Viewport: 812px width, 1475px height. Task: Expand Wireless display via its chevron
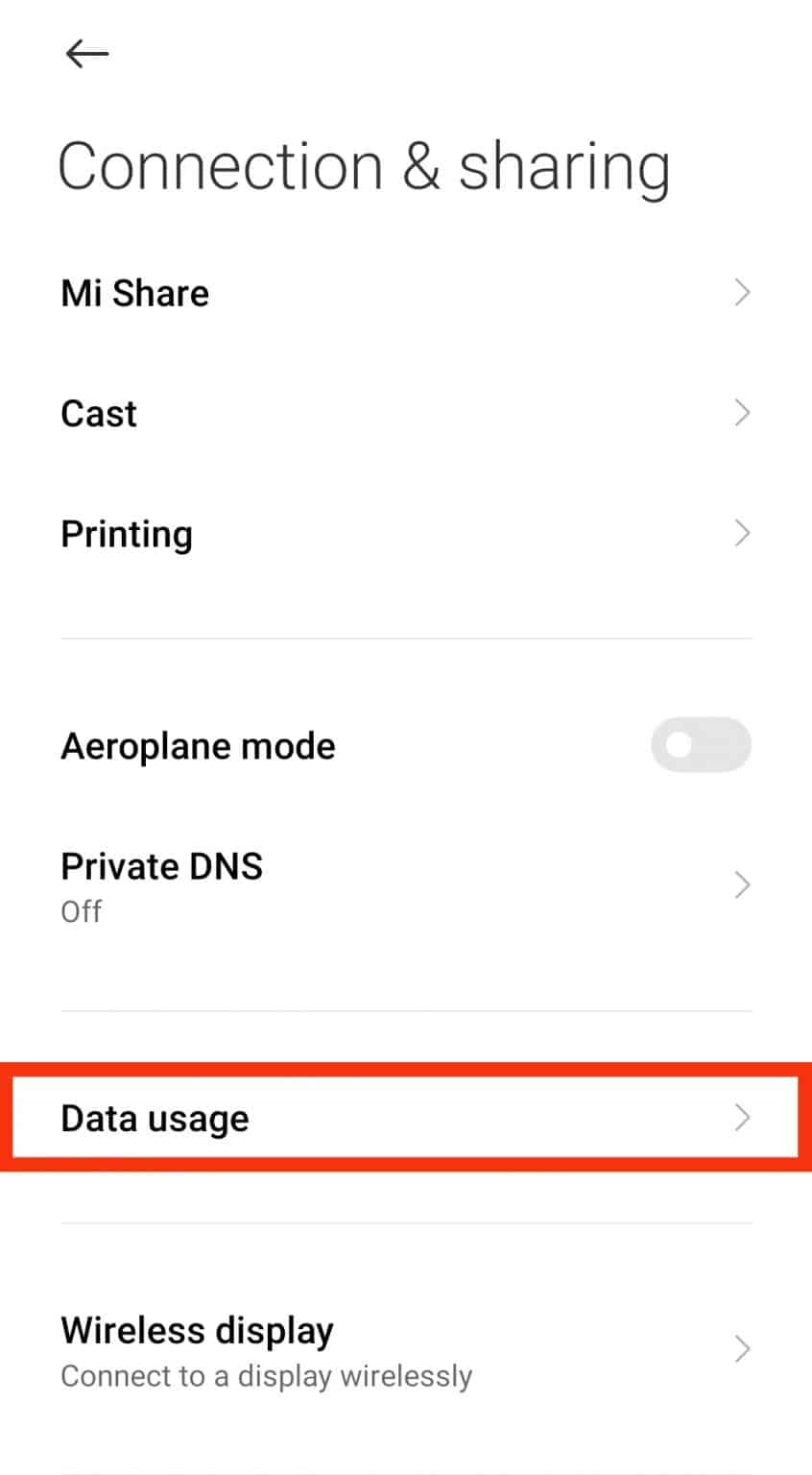point(741,1348)
